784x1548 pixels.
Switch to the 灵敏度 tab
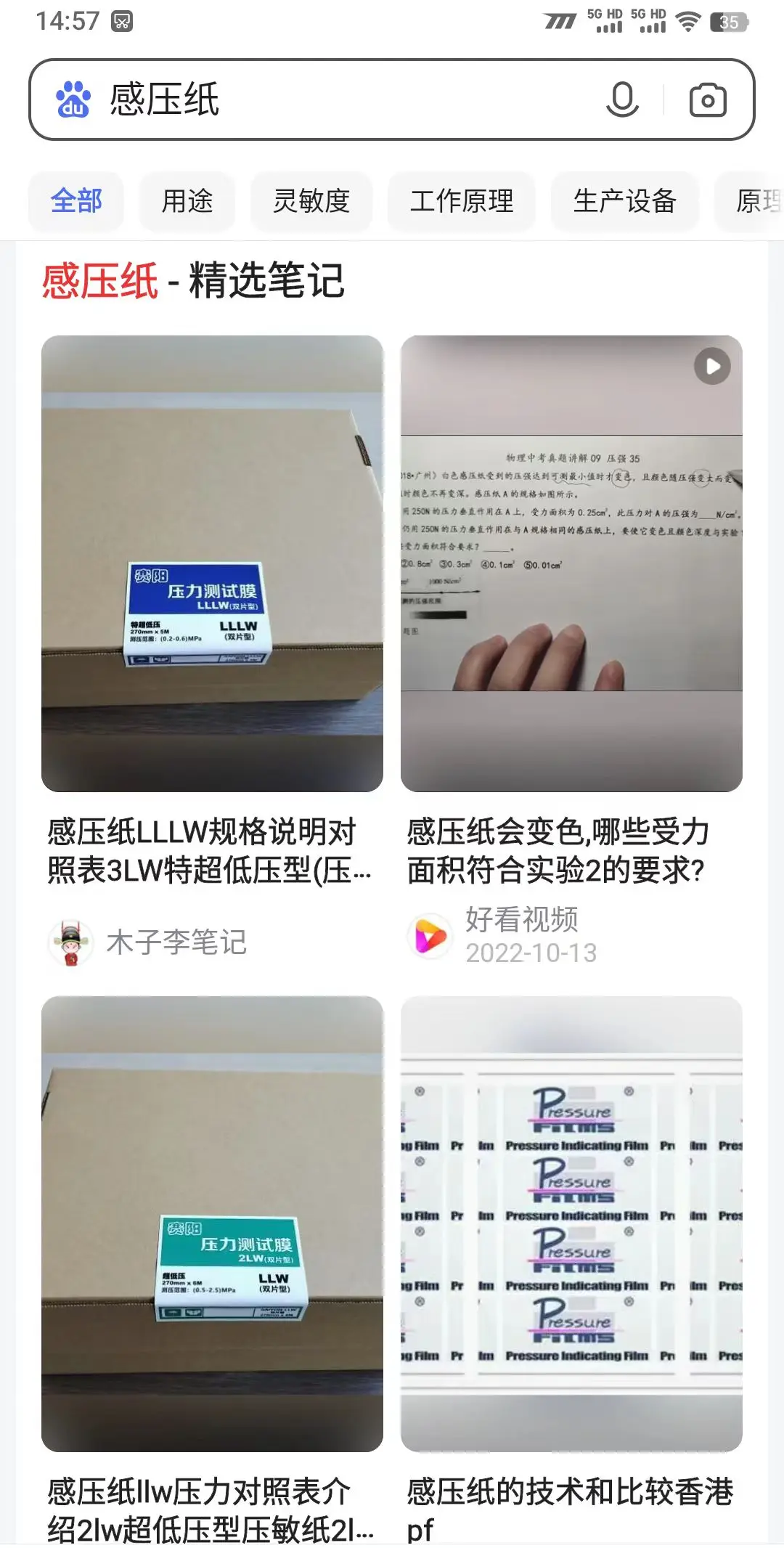coord(311,200)
